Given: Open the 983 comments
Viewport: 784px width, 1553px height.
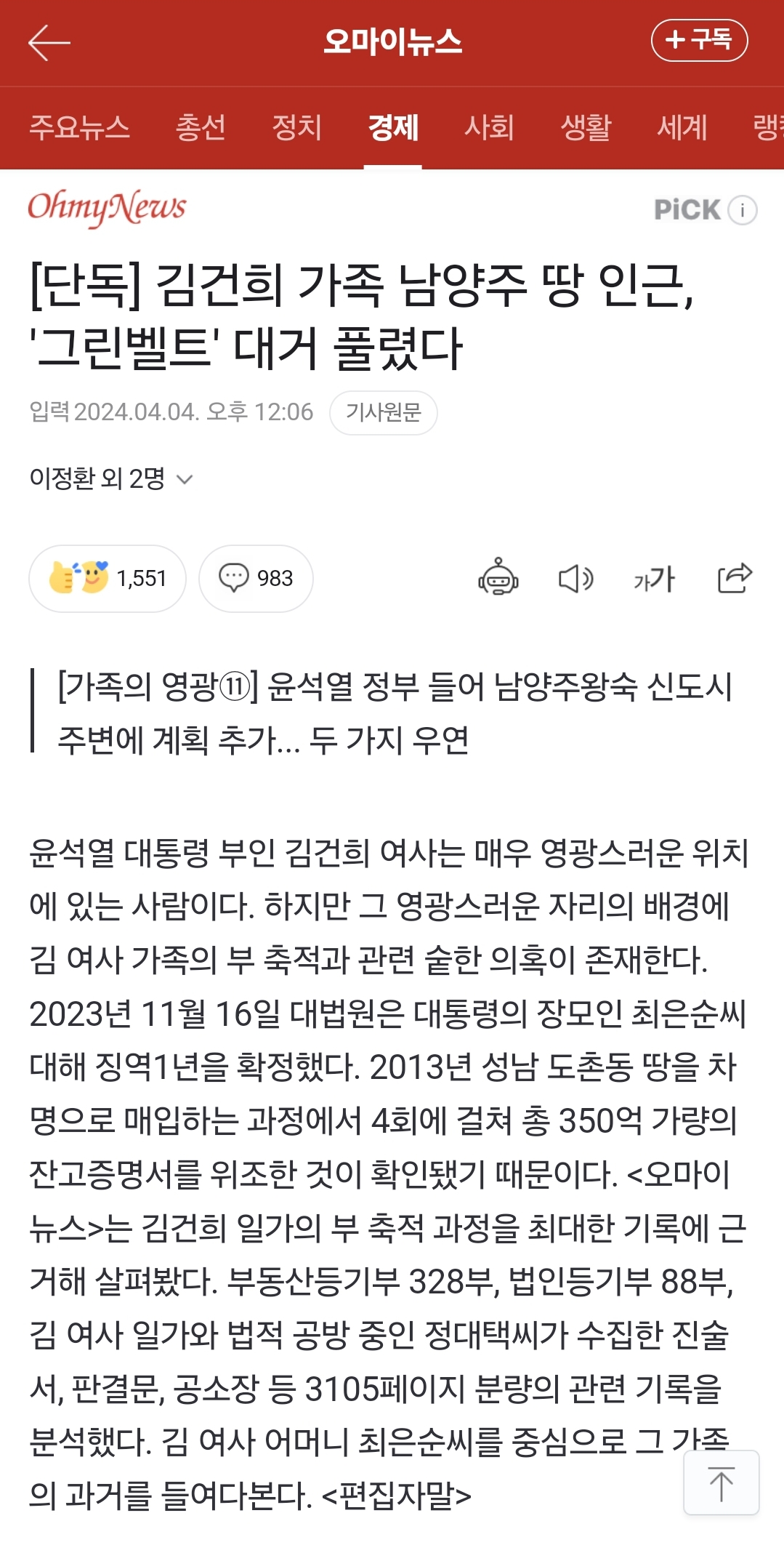Looking at the screenshot, I should point(256,578).
